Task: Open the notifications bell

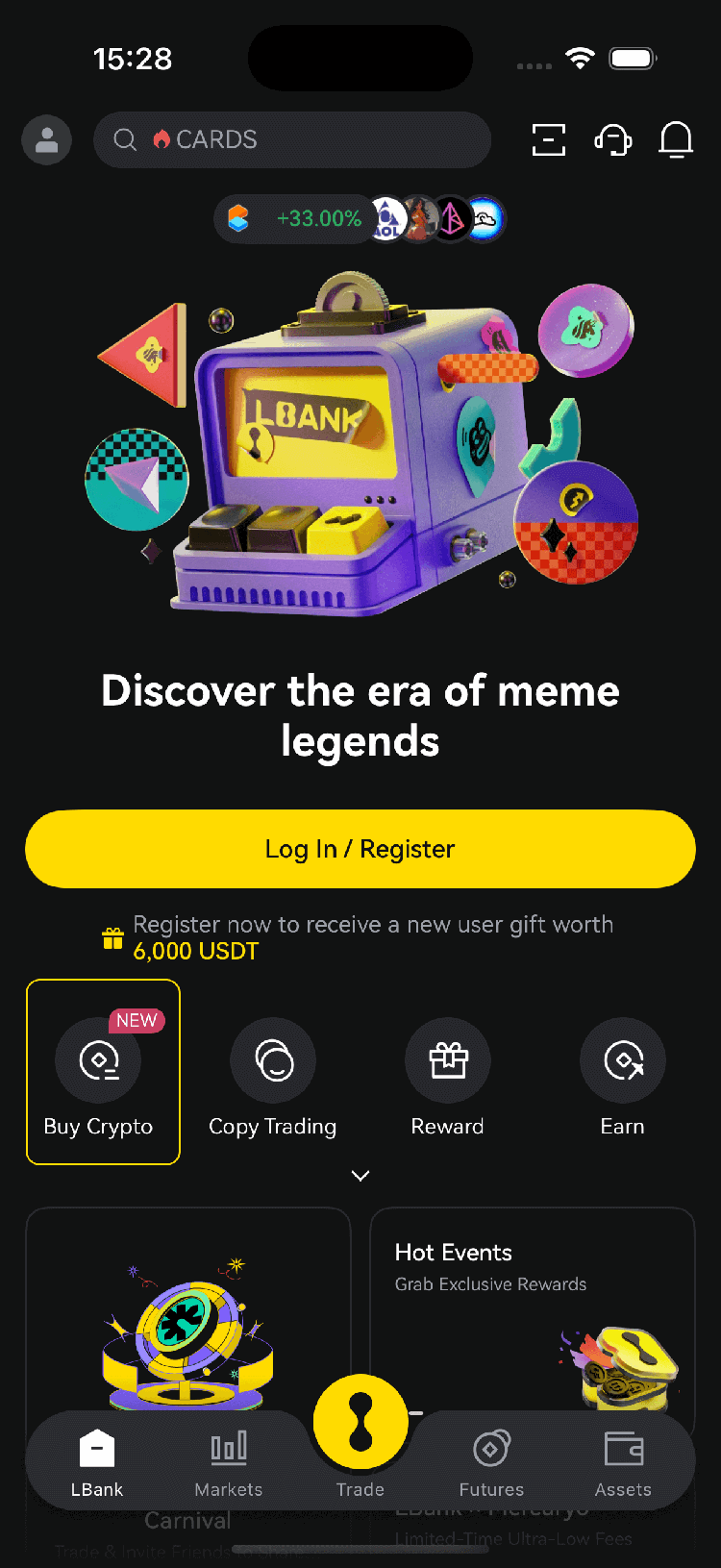Action: click(x=676, y=140)
